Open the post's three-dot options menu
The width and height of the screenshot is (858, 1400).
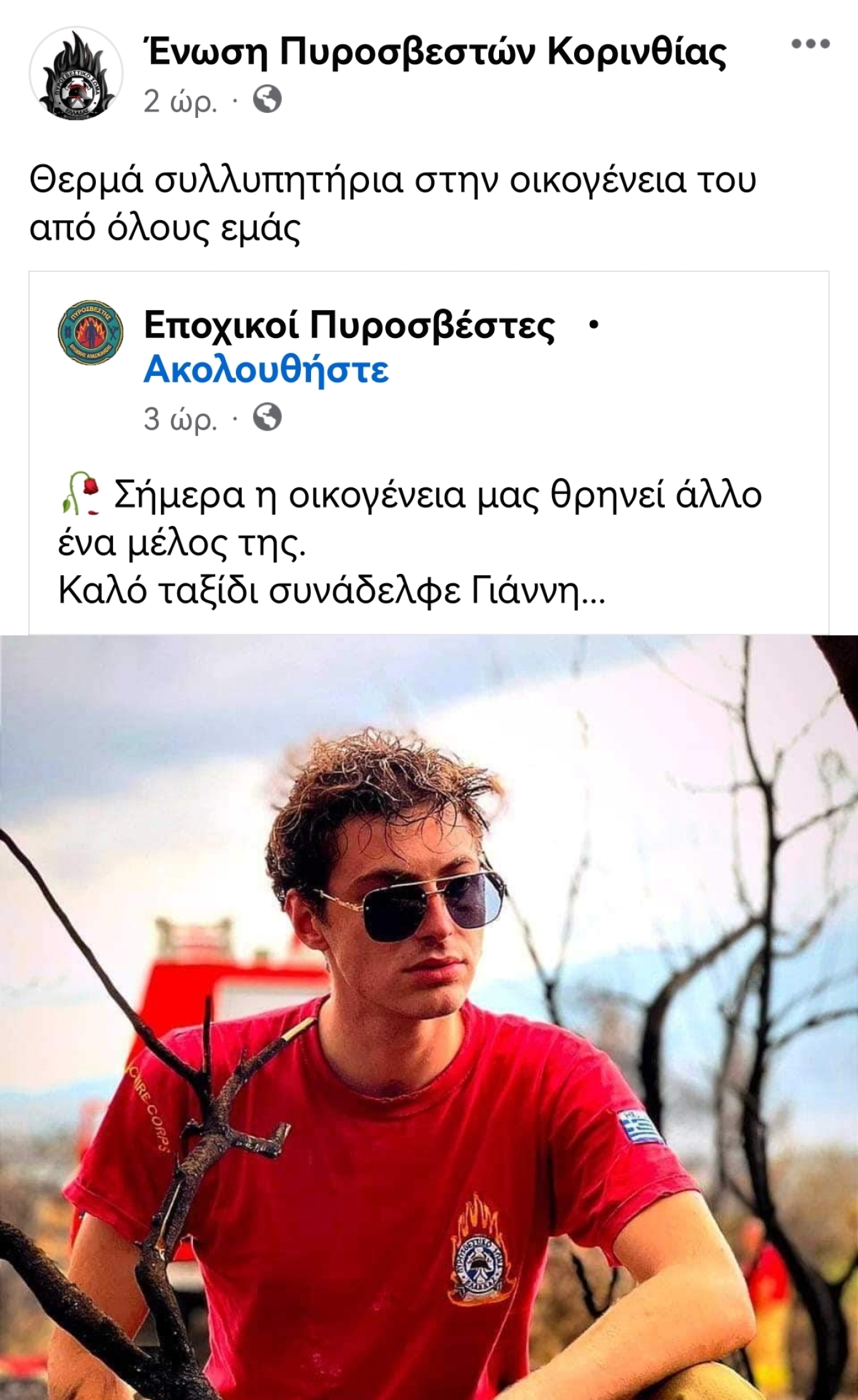click(811, 44)
